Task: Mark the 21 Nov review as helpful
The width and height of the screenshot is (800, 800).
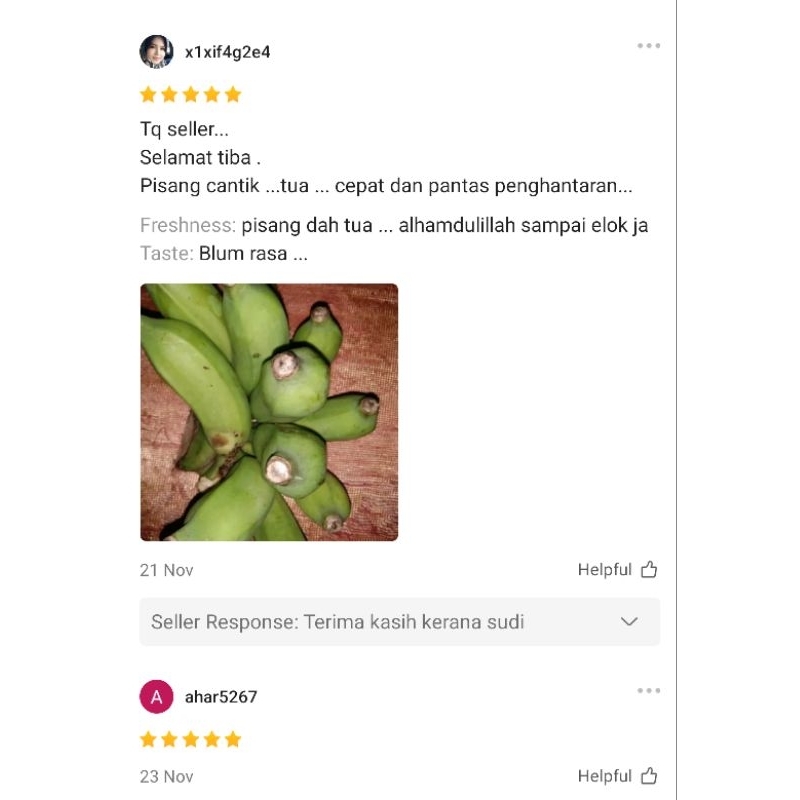Action: tap(617, 569)
